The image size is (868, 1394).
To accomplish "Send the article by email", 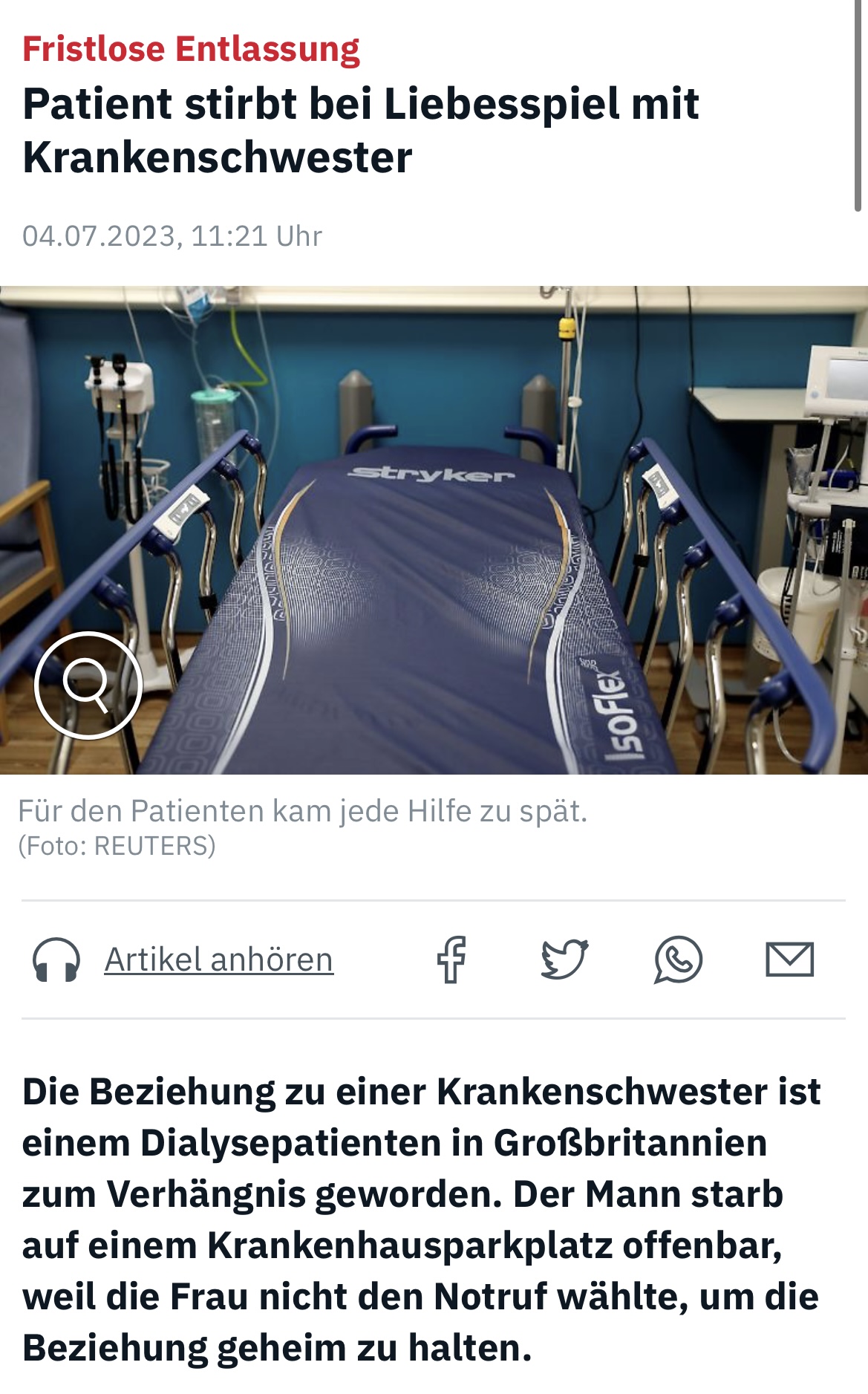I will (789, 960).
